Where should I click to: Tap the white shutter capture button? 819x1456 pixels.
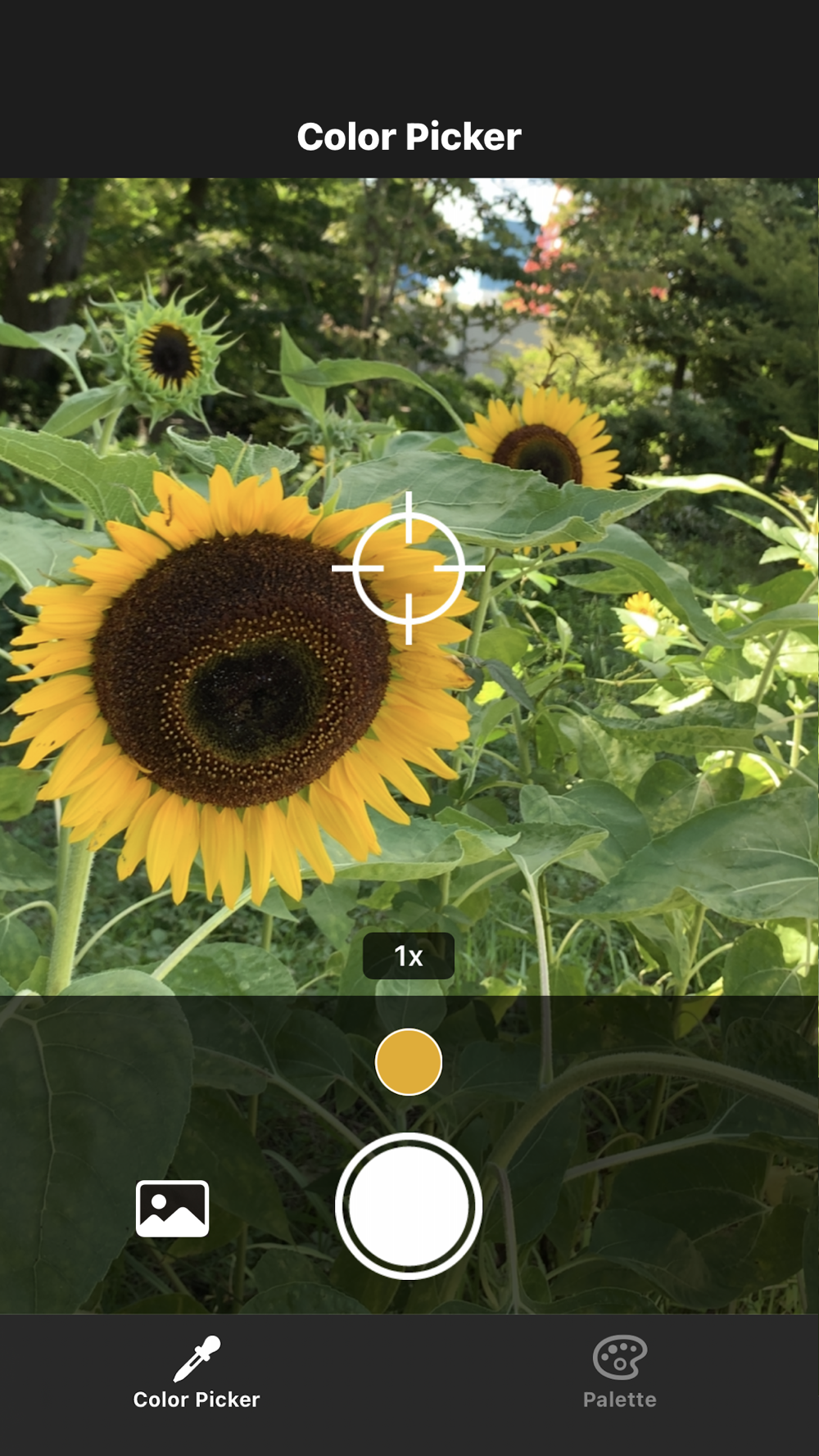pyautogui.click(x=408, y=1205)
